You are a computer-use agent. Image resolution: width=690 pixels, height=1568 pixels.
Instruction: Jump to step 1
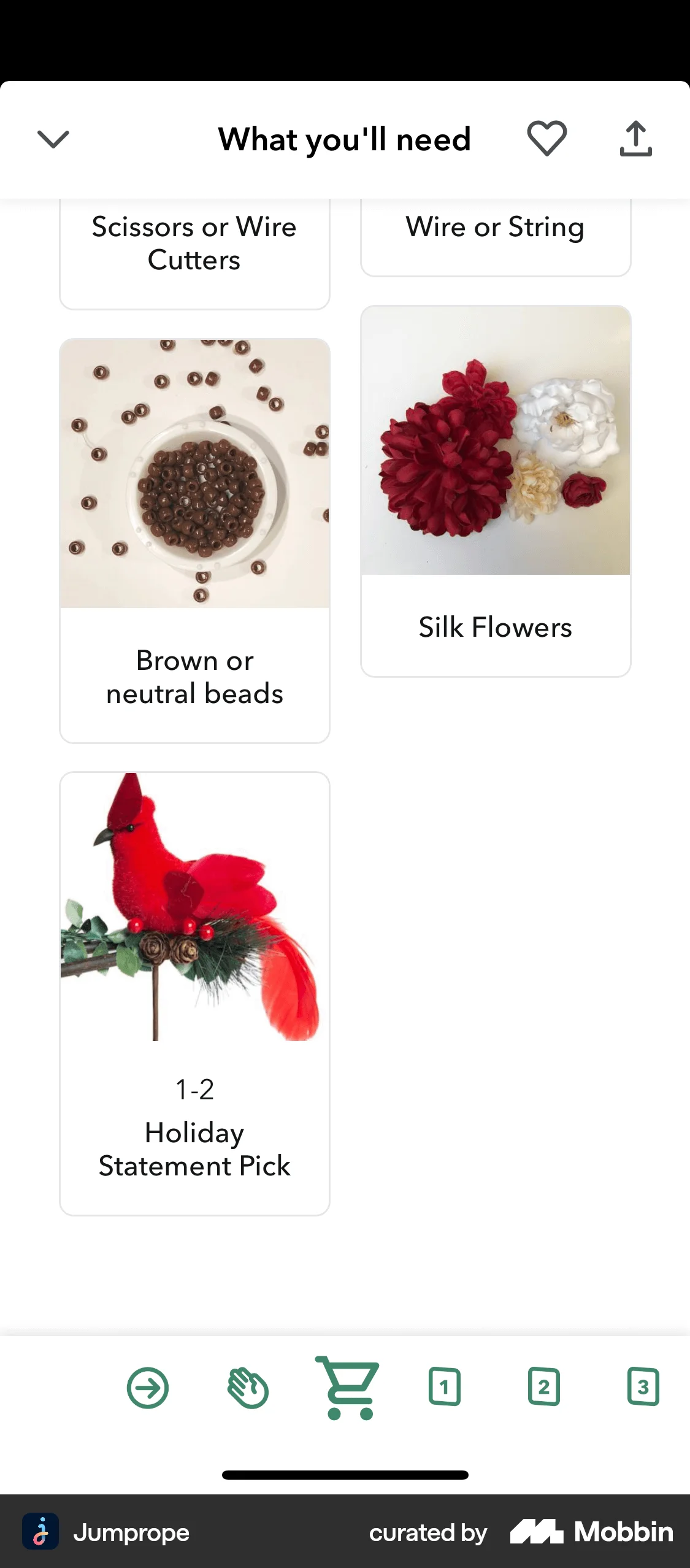(x=444, y=1386)
